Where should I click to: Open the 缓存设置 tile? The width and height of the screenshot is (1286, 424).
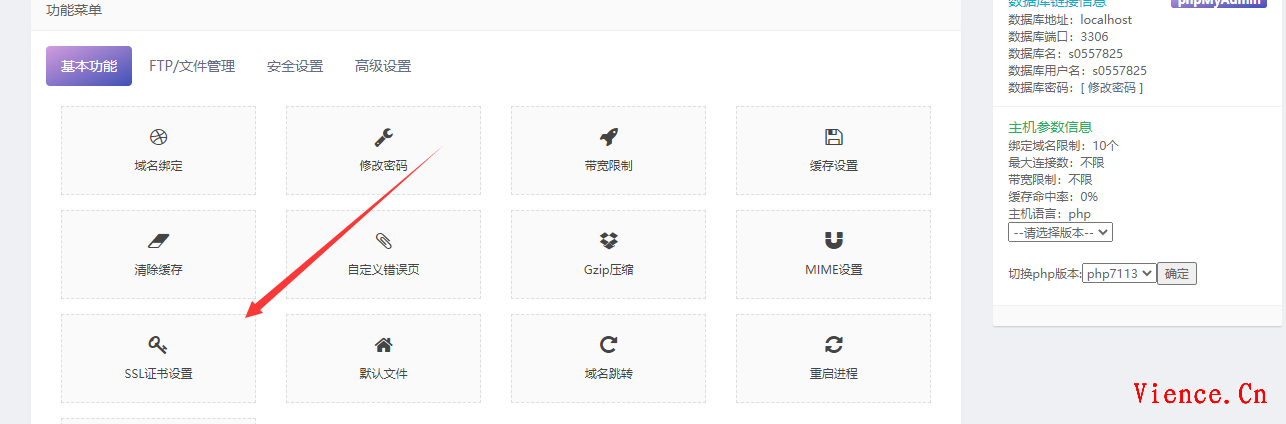coord(833,150)
